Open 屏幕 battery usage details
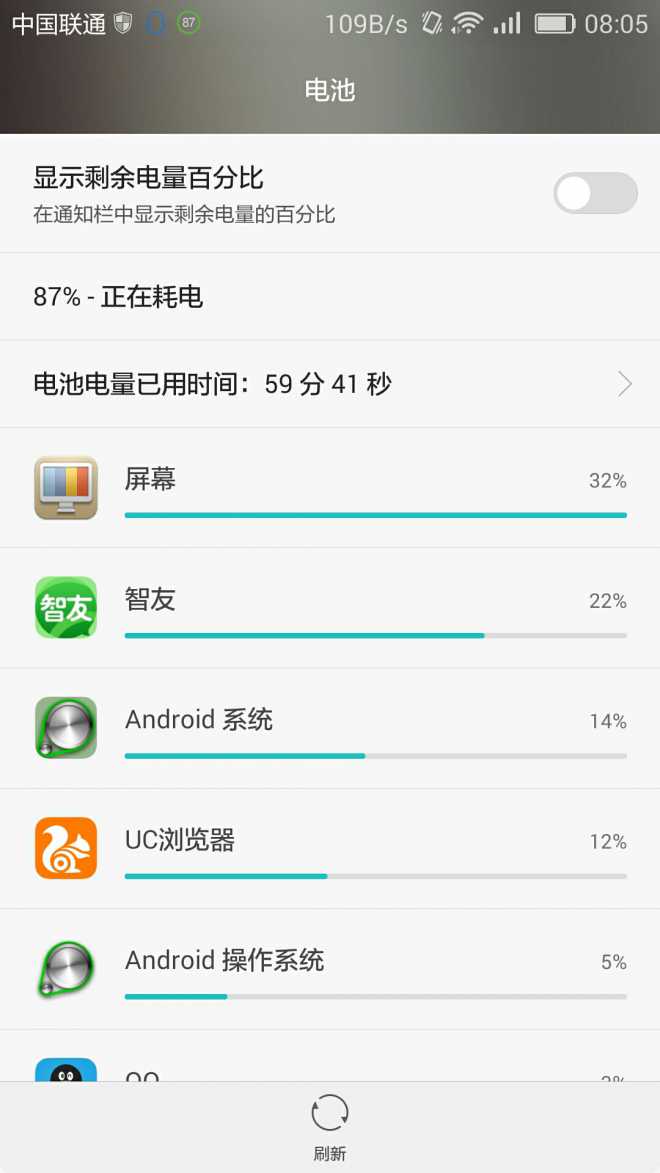The image size is (660, 1173). pyautogui.click(x=330, y=488)
